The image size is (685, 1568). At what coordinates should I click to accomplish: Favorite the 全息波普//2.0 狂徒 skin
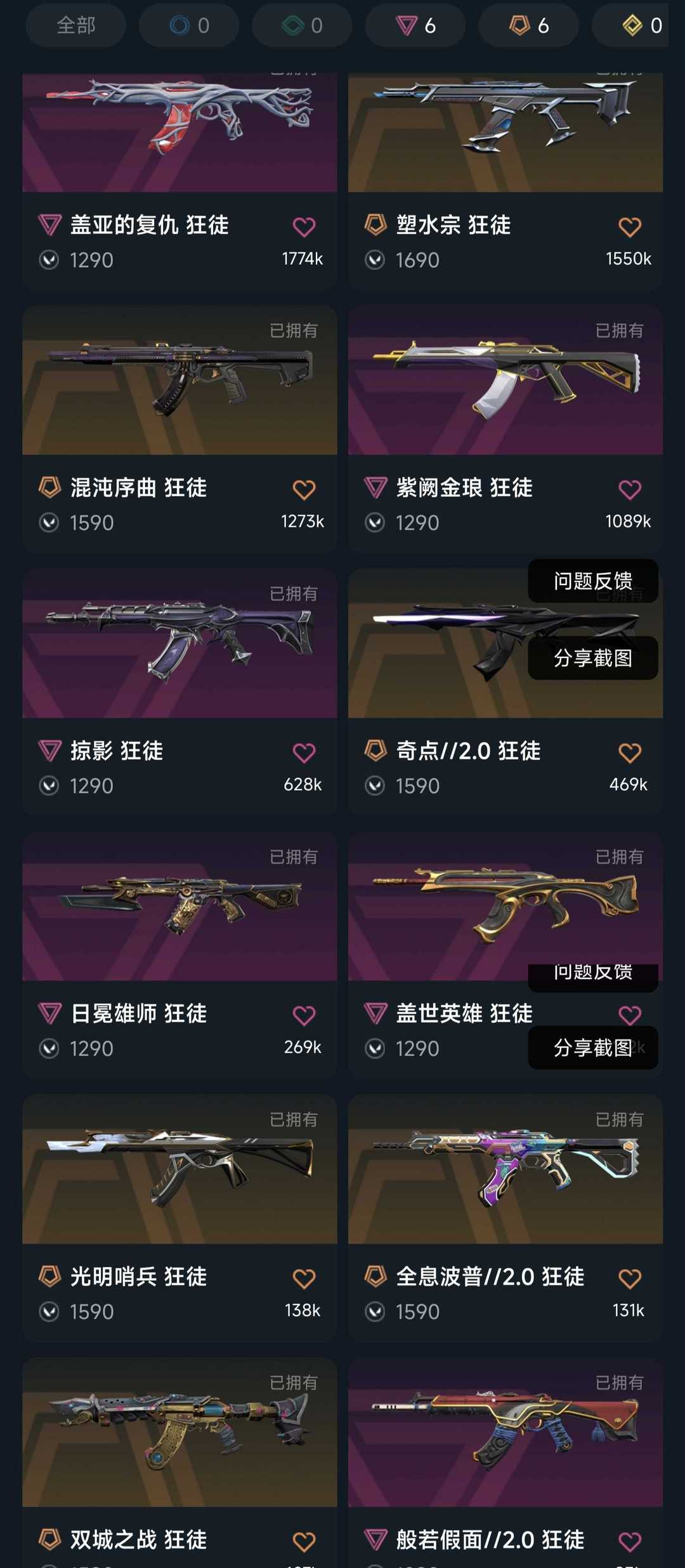630,1279
